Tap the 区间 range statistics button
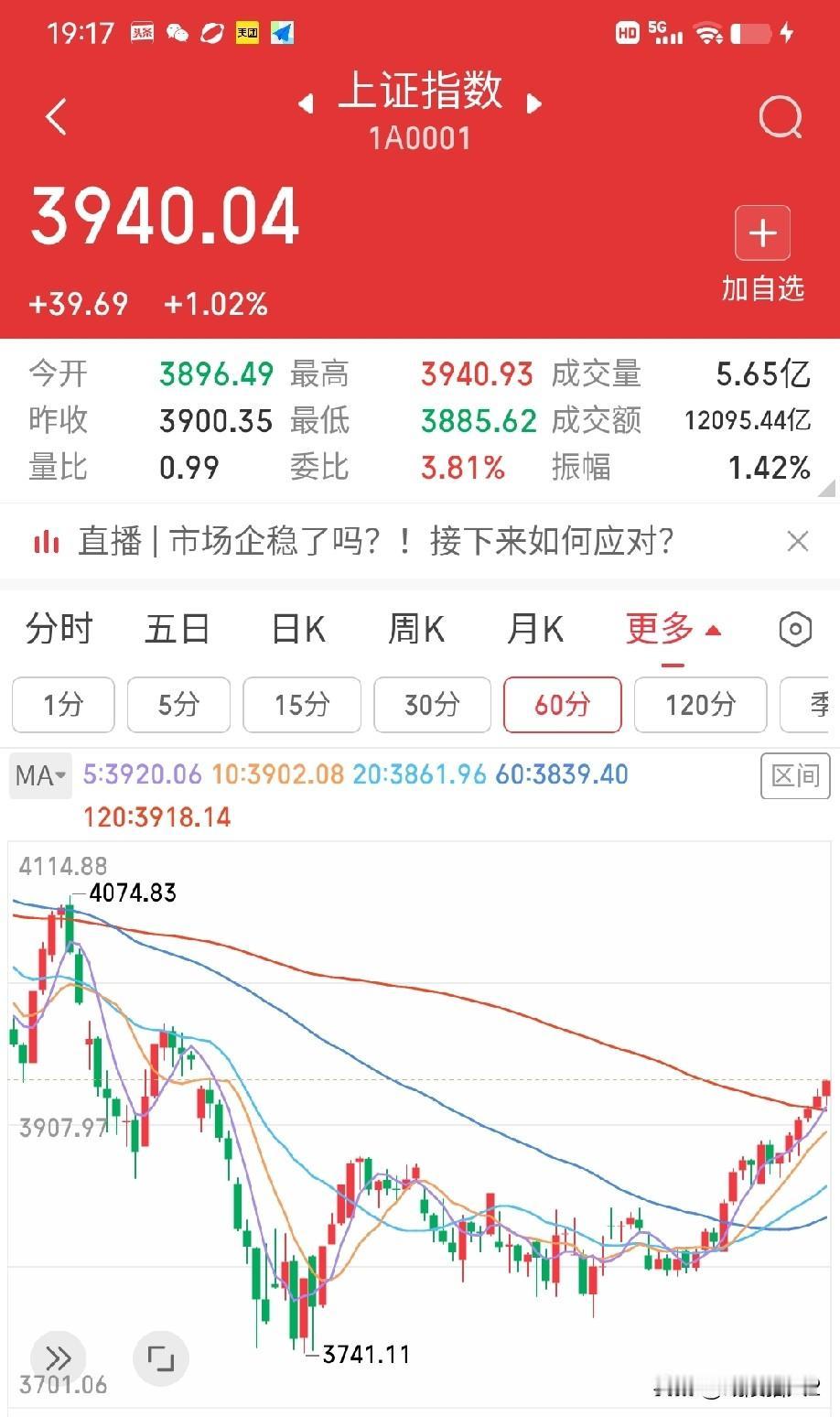The width and height of the screenshot is (840, 1417). click(795, 776)
